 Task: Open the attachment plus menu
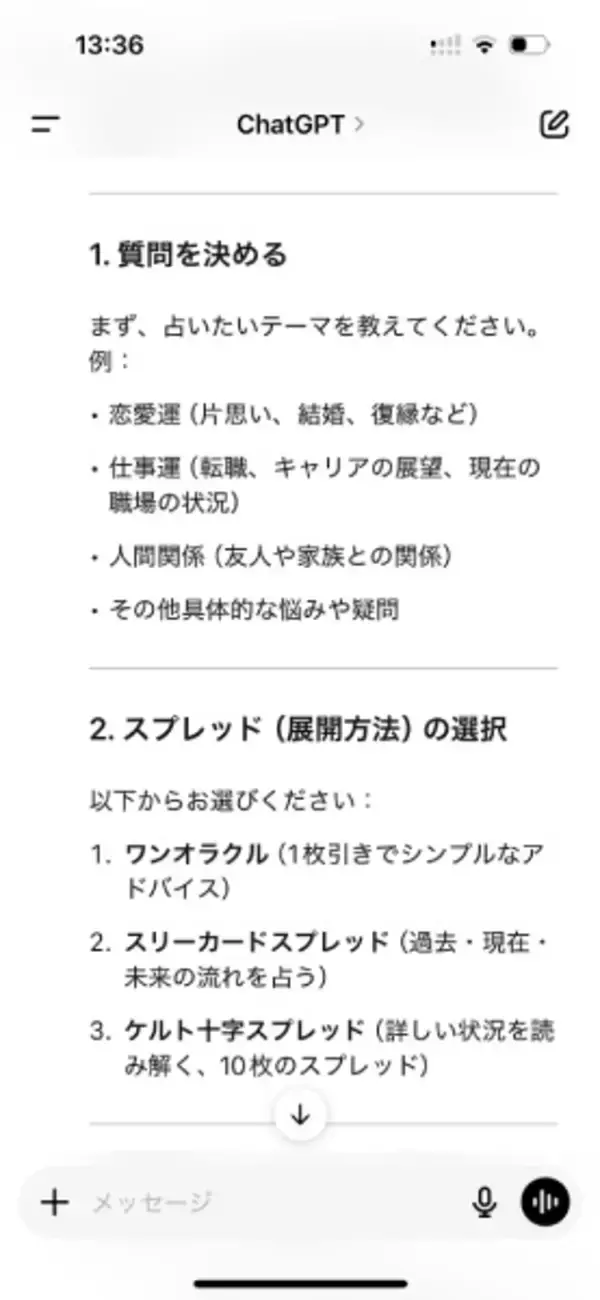coord(54,1201)
